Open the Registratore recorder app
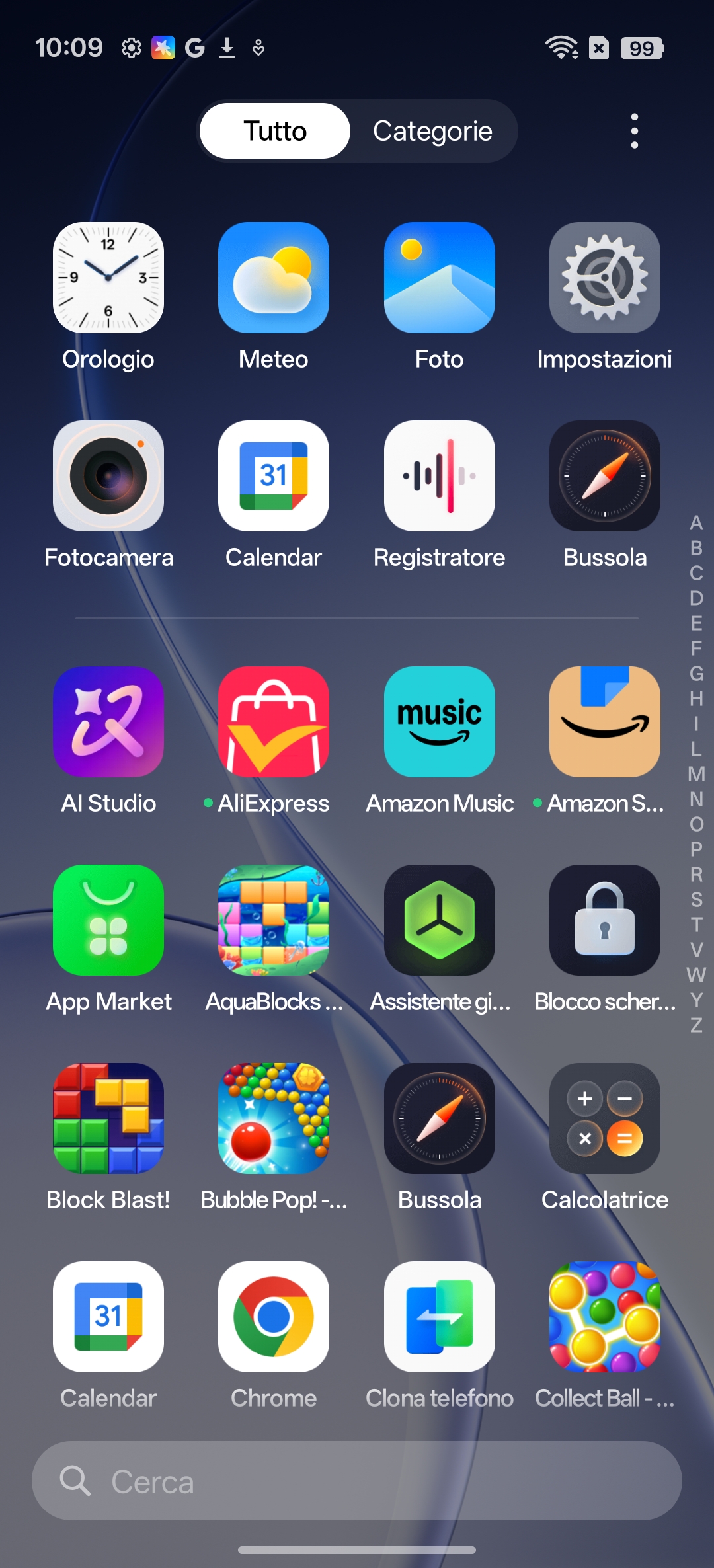The height and width of the screenshot is (1568, 714). [440, 476]
